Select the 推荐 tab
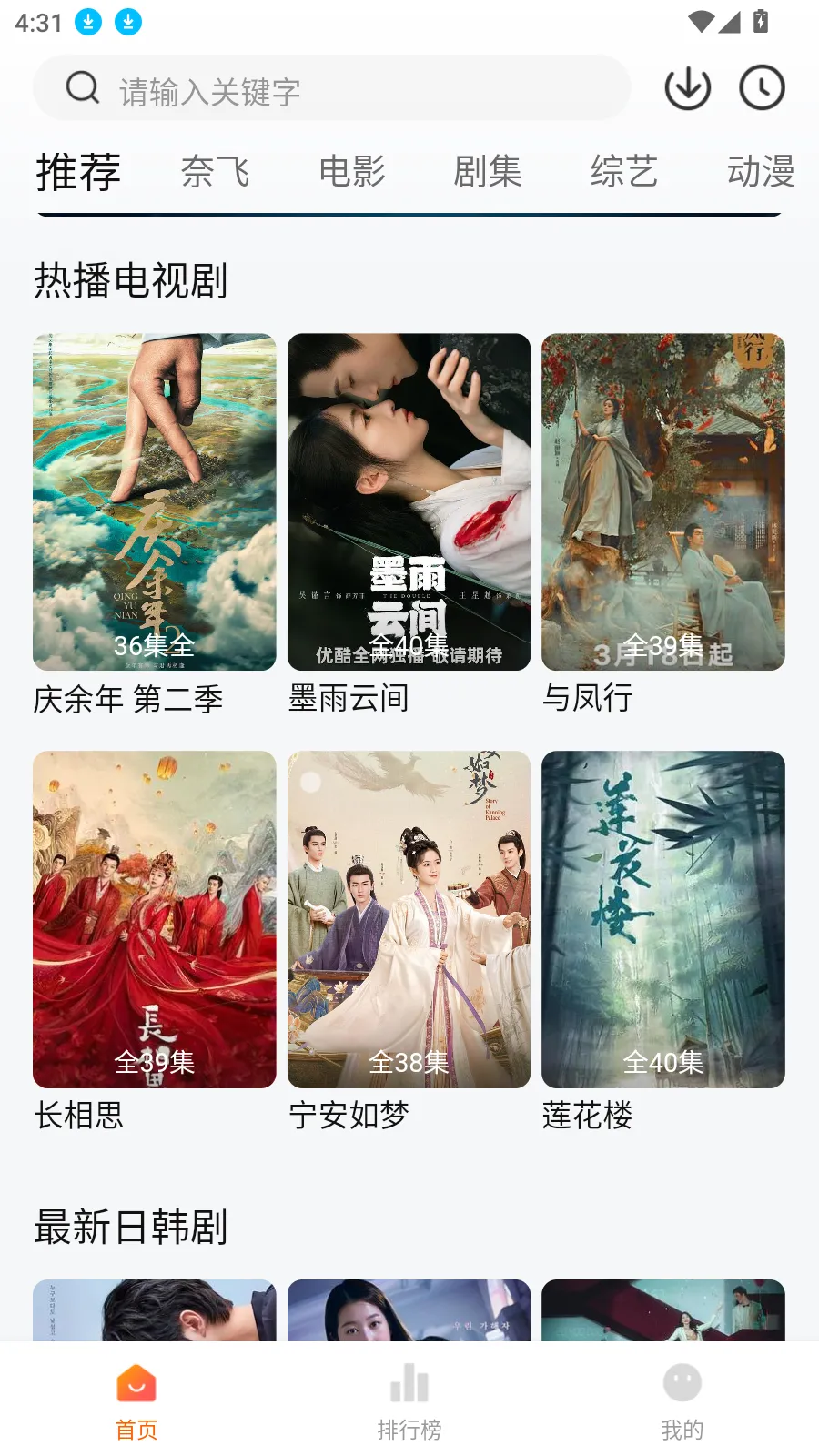Screen dimensions: 819x1456 click(x=78, y=172)
